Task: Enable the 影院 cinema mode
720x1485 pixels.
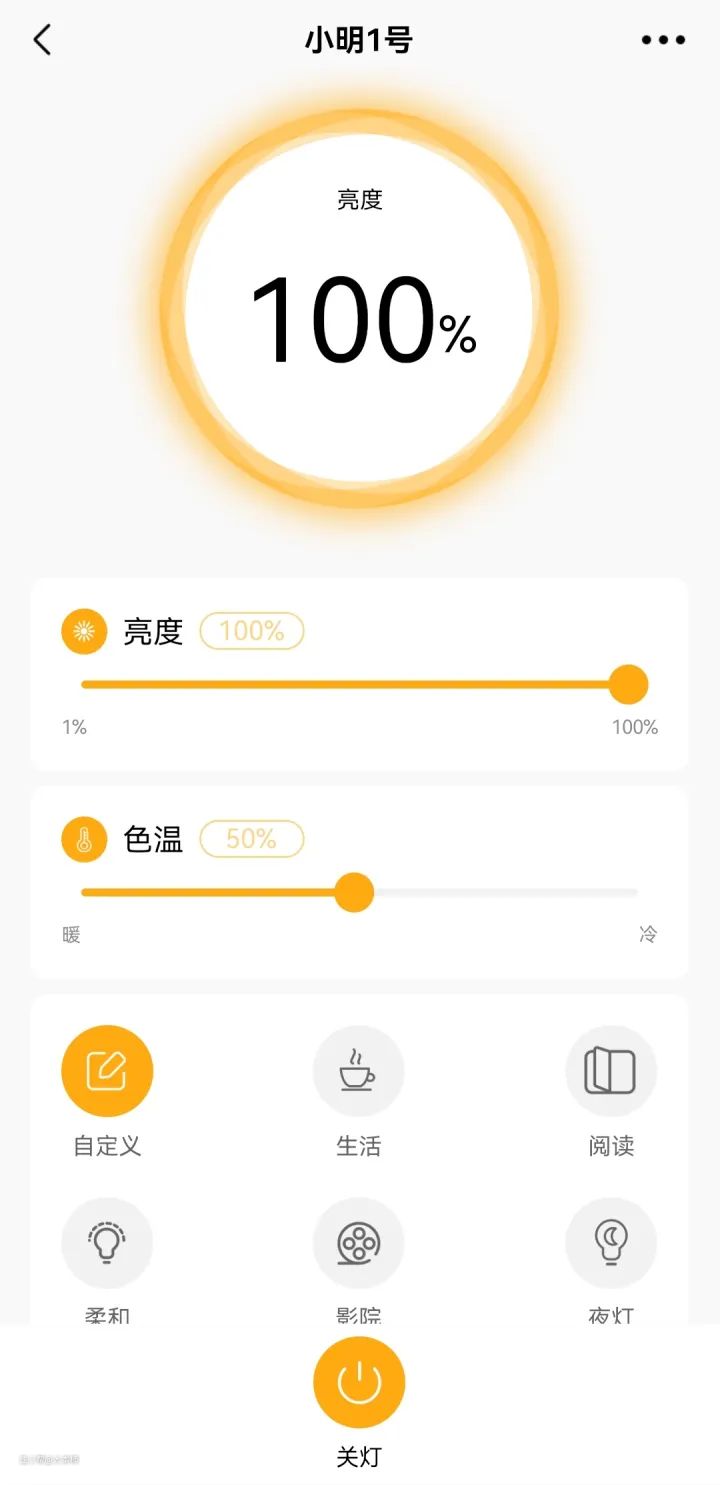Action: tap(358, 1243)
